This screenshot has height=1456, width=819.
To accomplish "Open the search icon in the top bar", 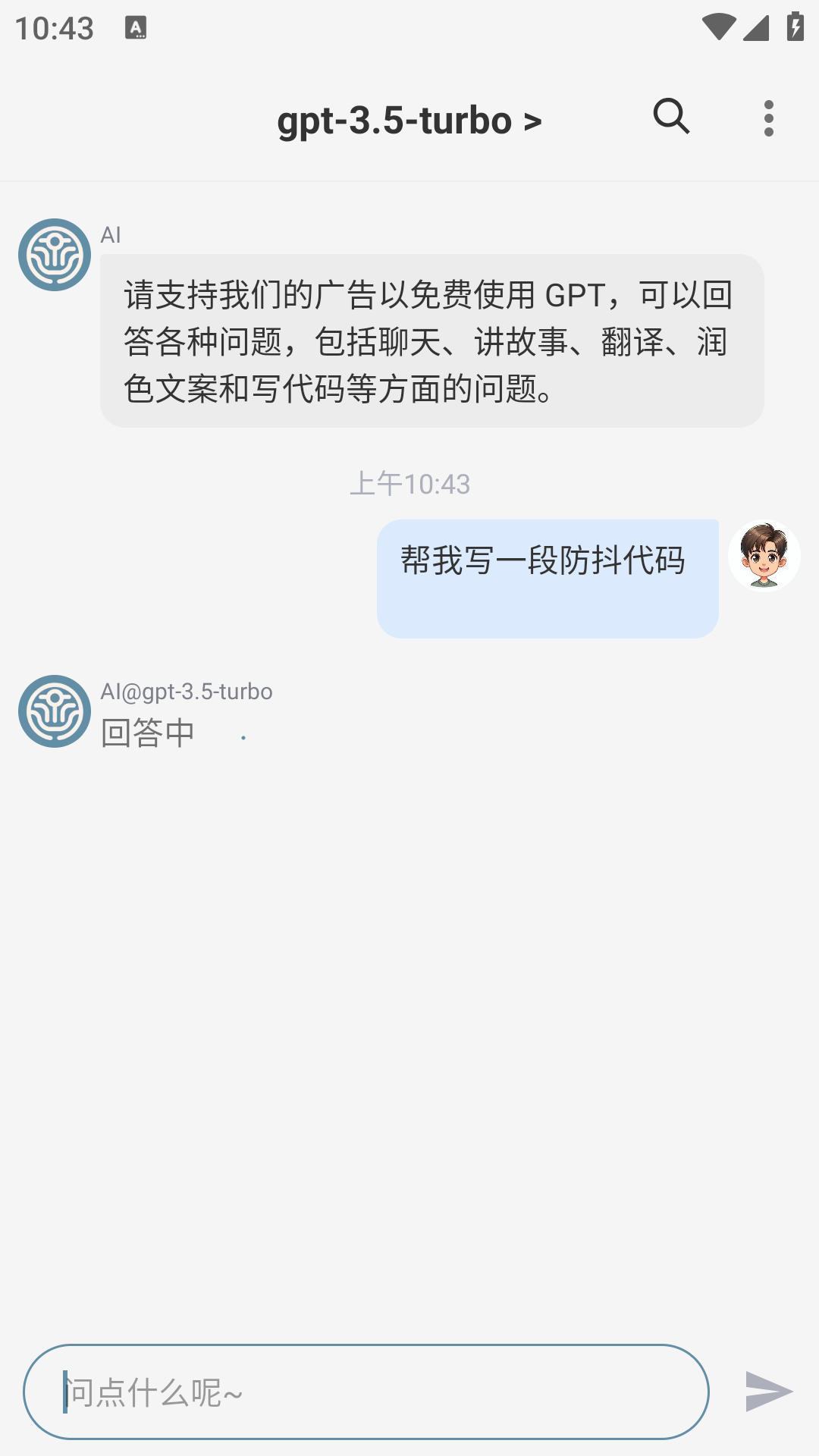I will pyautogui.click(x=670, y=118).
